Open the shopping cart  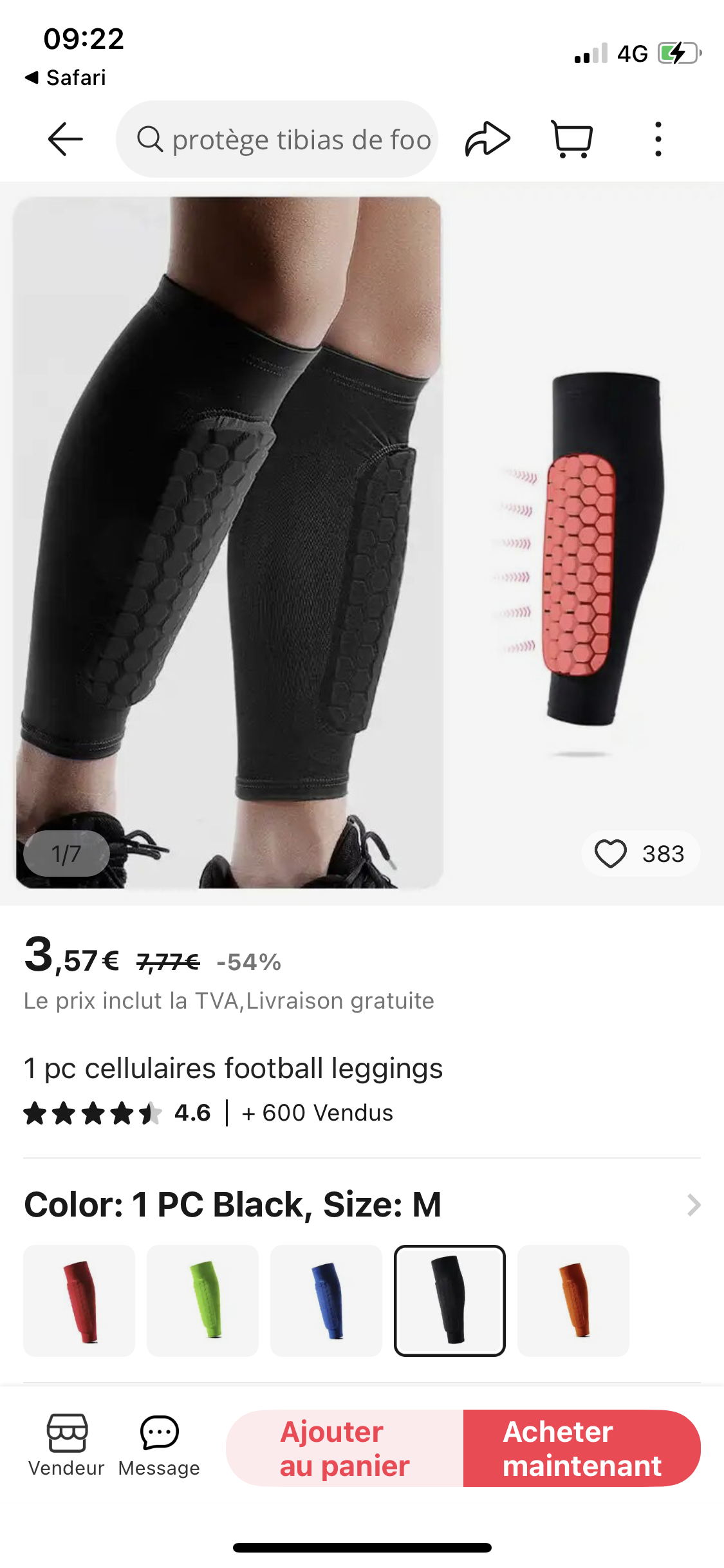(x=572, y=139)
